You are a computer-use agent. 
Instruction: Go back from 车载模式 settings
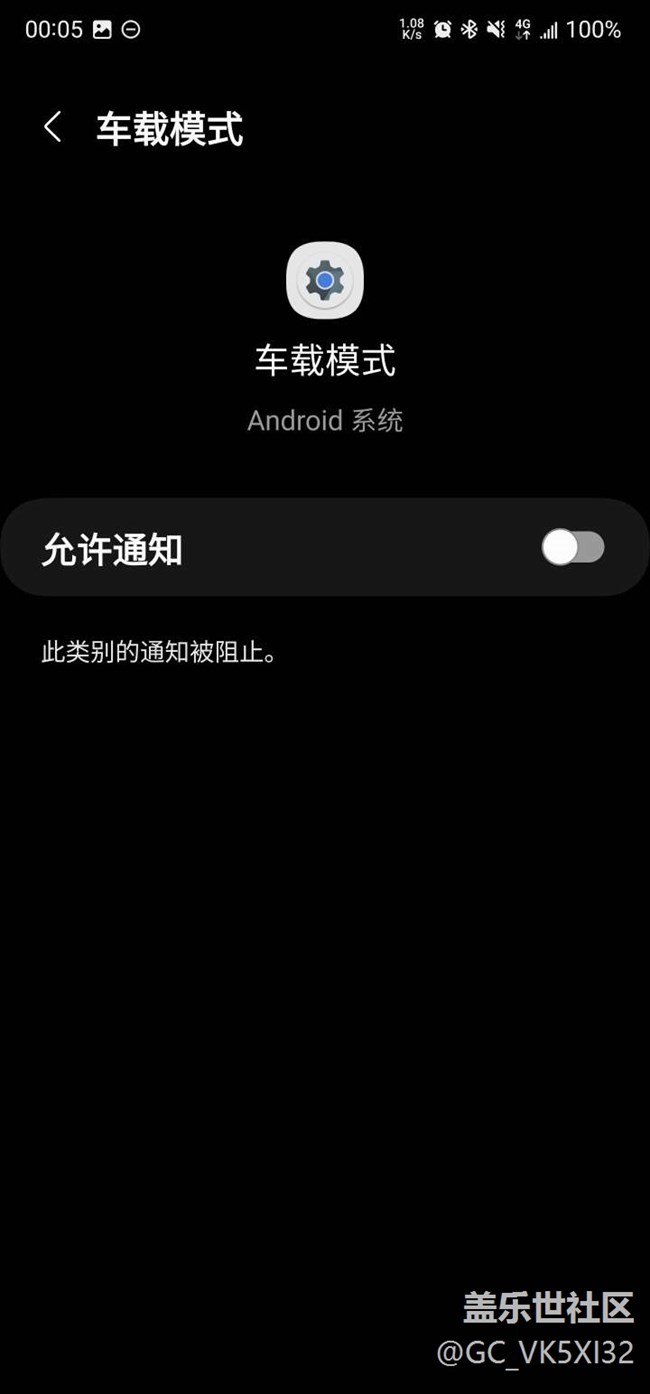pos(52,128)
